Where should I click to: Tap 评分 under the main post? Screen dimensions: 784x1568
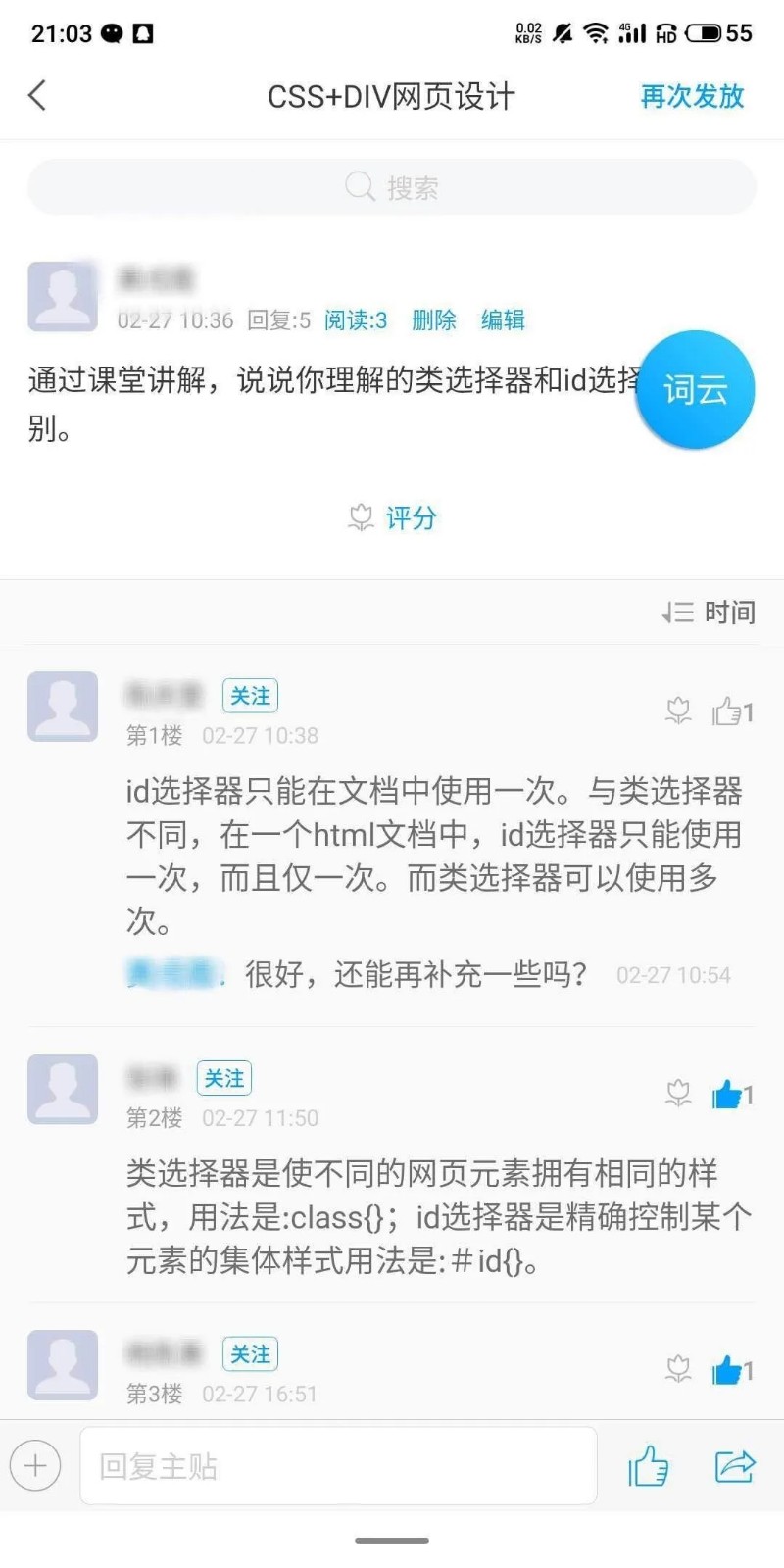394,517
